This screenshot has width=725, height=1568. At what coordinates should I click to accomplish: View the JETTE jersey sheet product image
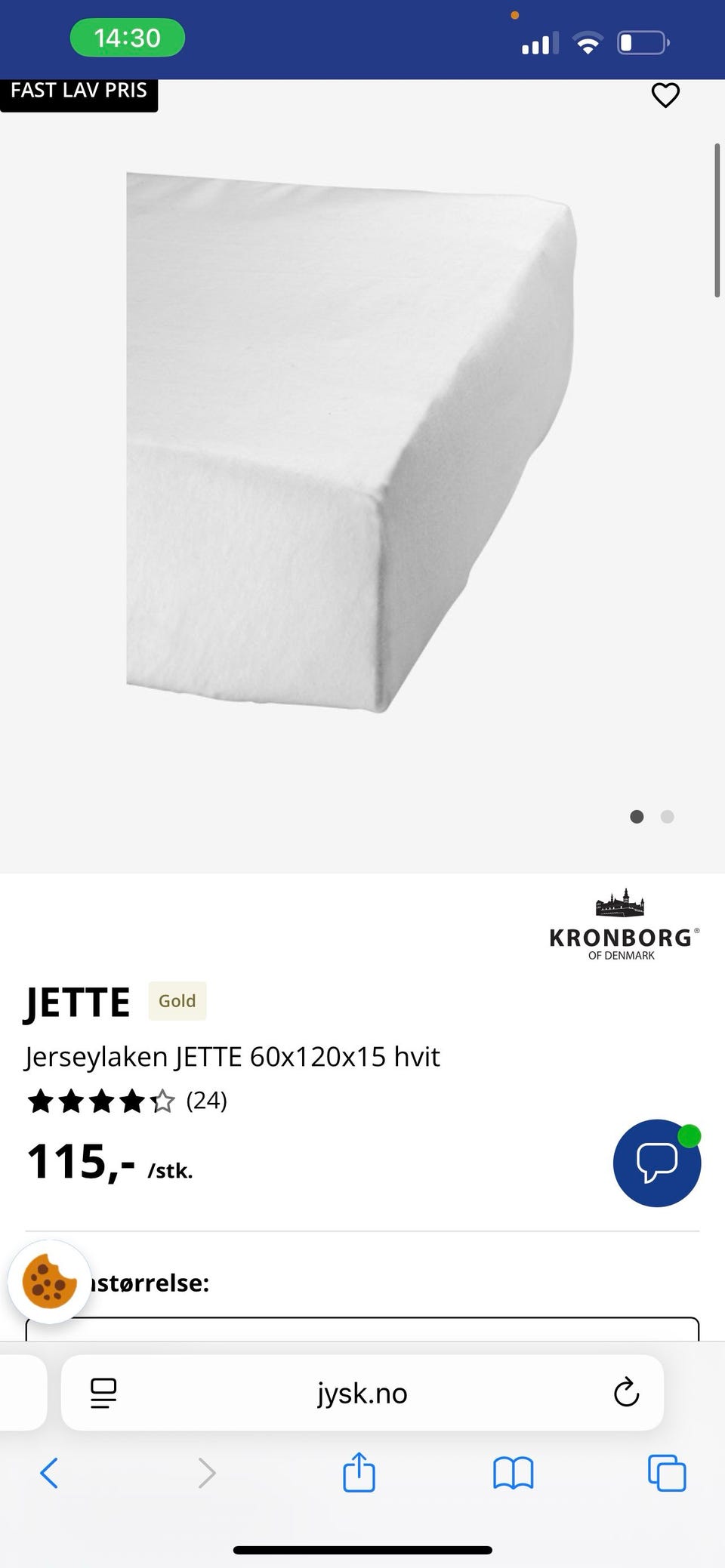point(351,442)
